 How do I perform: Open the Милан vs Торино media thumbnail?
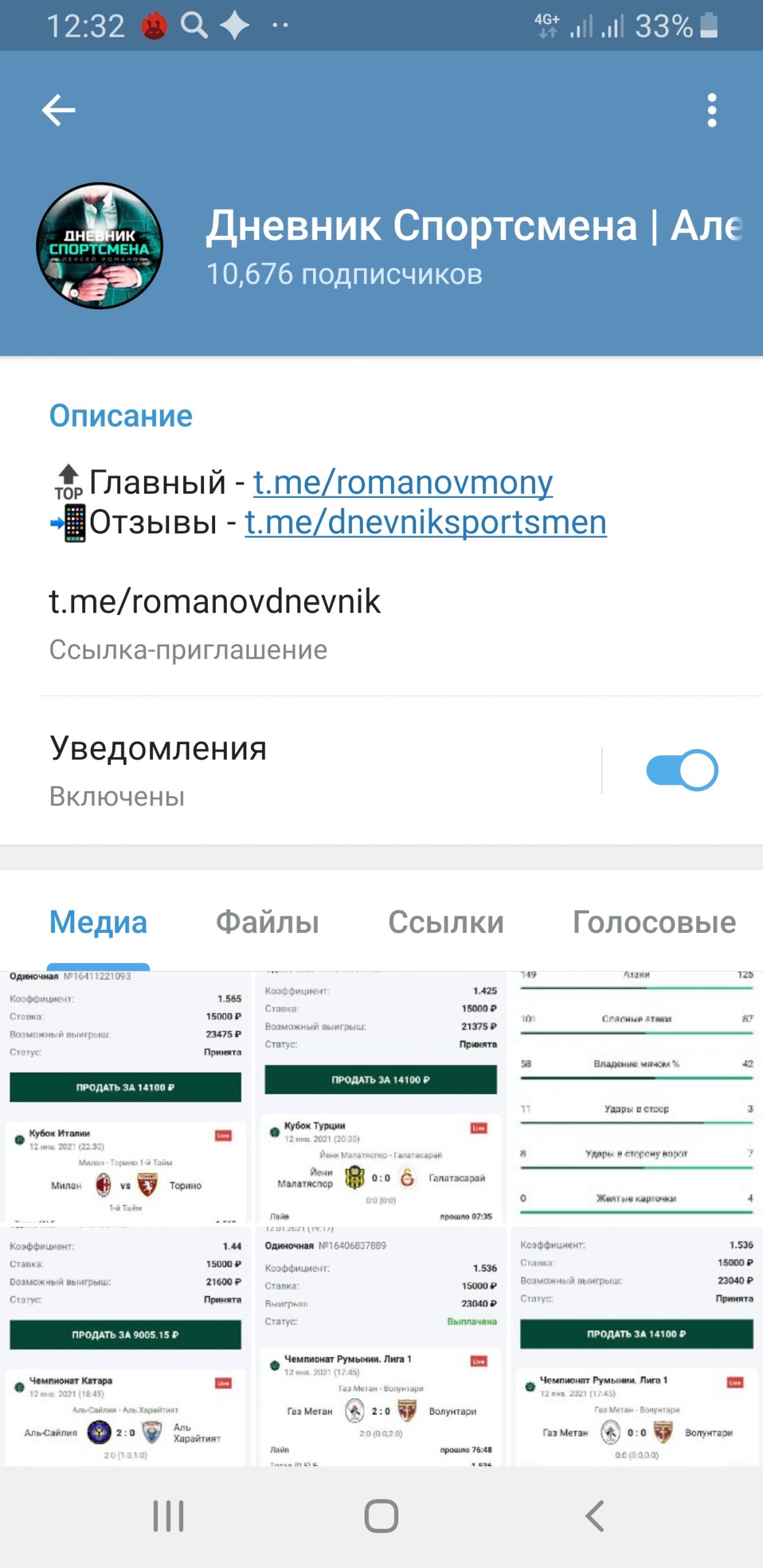[x=125, y=1096]
